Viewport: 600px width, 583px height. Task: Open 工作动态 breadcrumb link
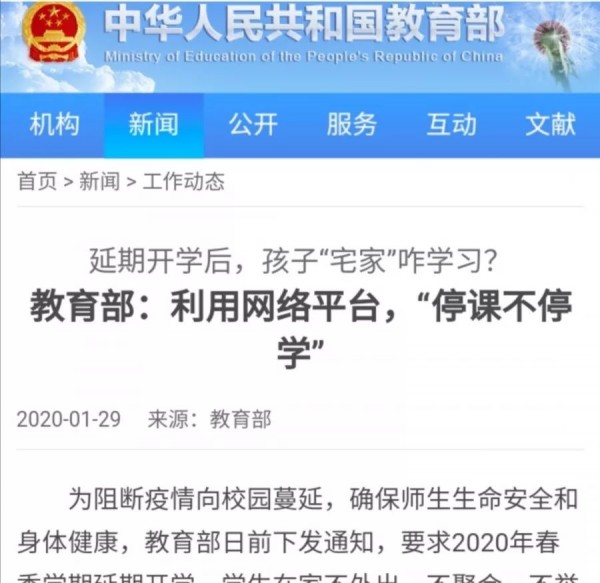tap(183, 181)
